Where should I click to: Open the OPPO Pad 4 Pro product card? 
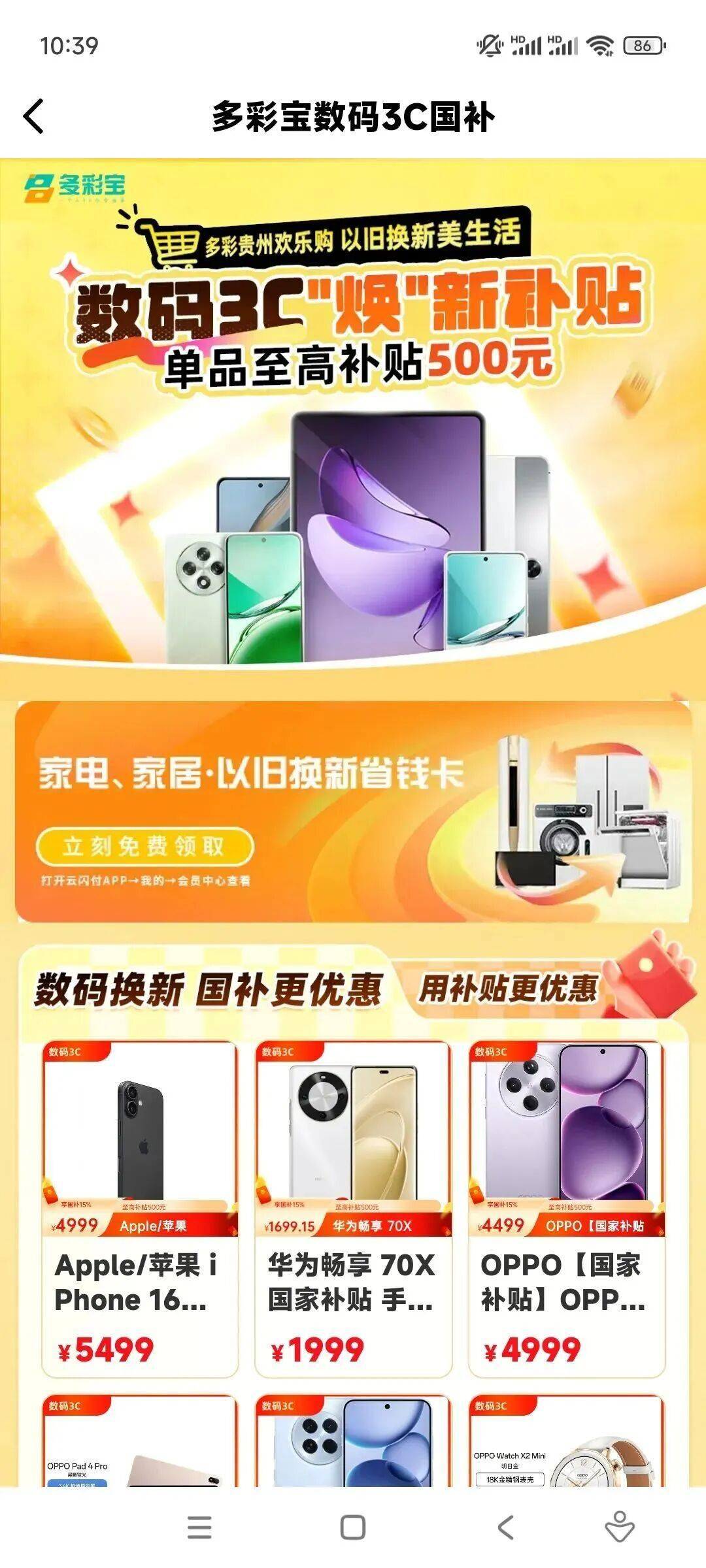pos(140,1444)
